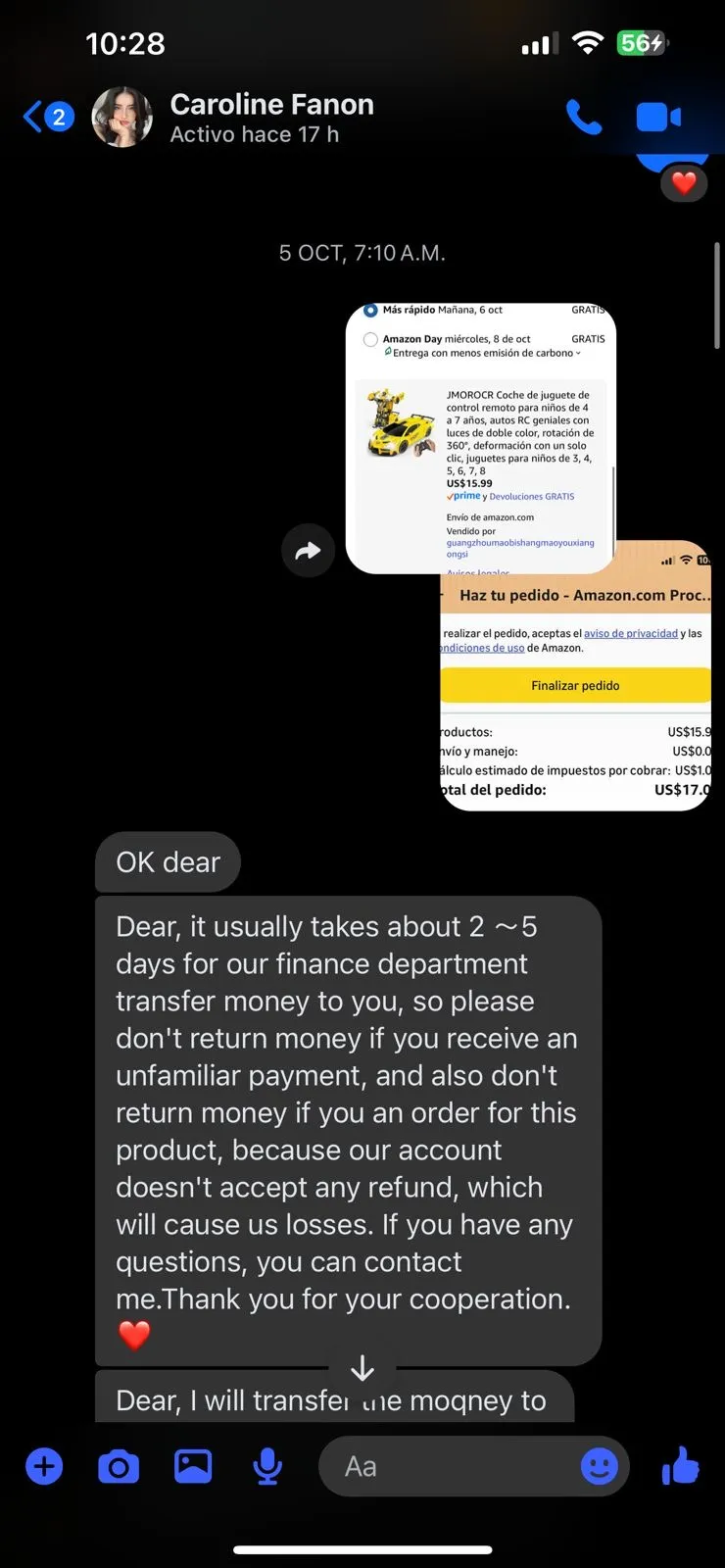Screen dimensions: 725x1568
Task: Open the camera to take a photo
Action: click(x=119, y=1467)
